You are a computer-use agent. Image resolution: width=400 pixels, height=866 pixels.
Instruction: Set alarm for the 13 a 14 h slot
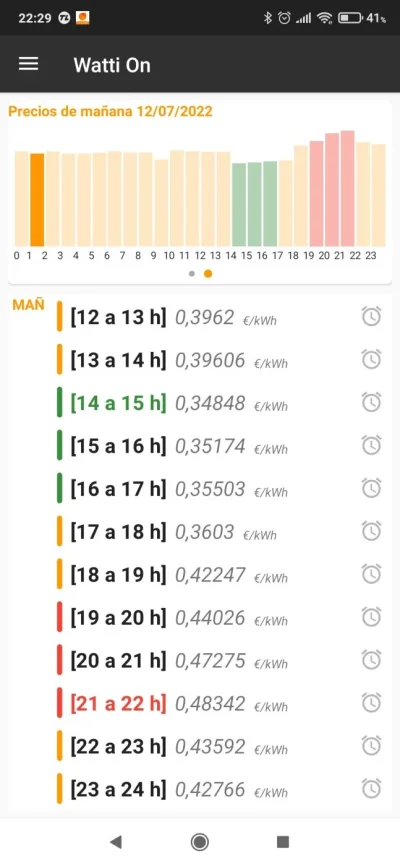[x=371, y=360]
